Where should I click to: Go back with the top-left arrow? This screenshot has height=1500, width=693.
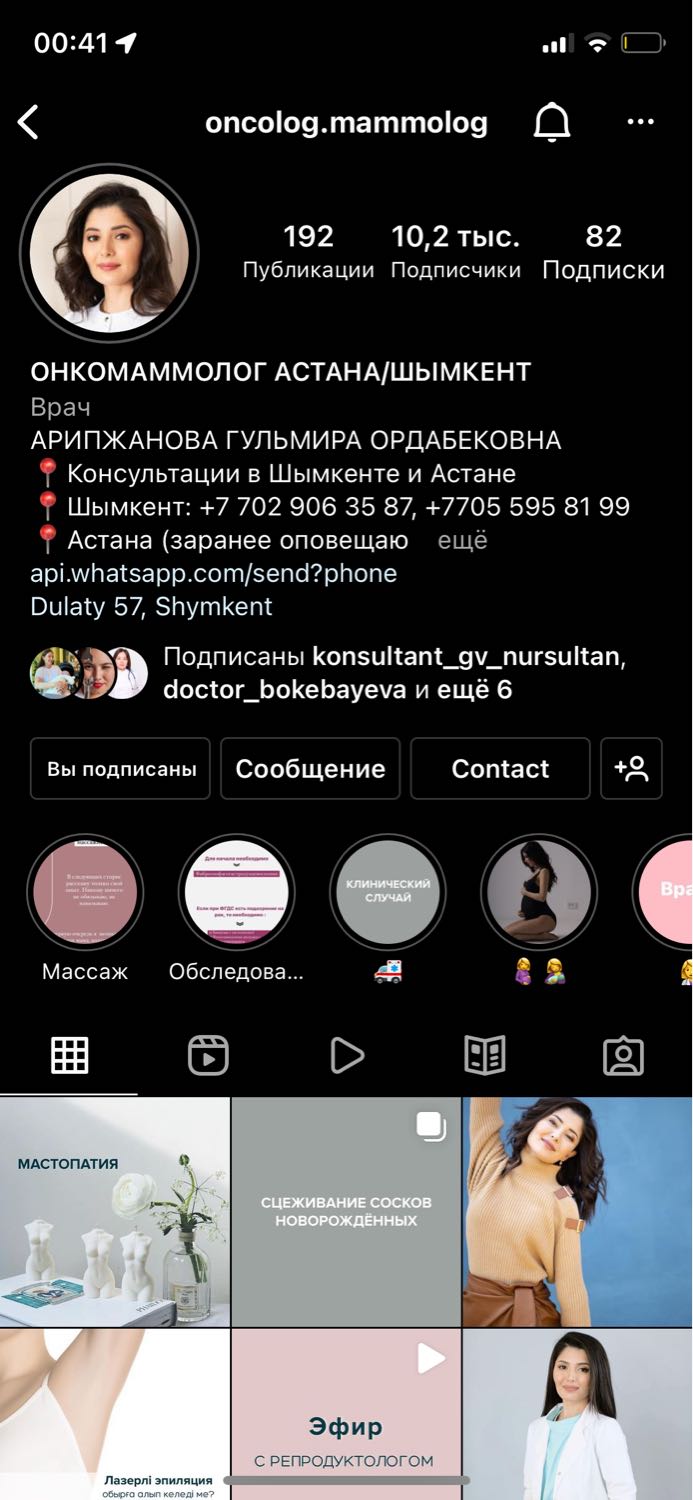[28, 123]
